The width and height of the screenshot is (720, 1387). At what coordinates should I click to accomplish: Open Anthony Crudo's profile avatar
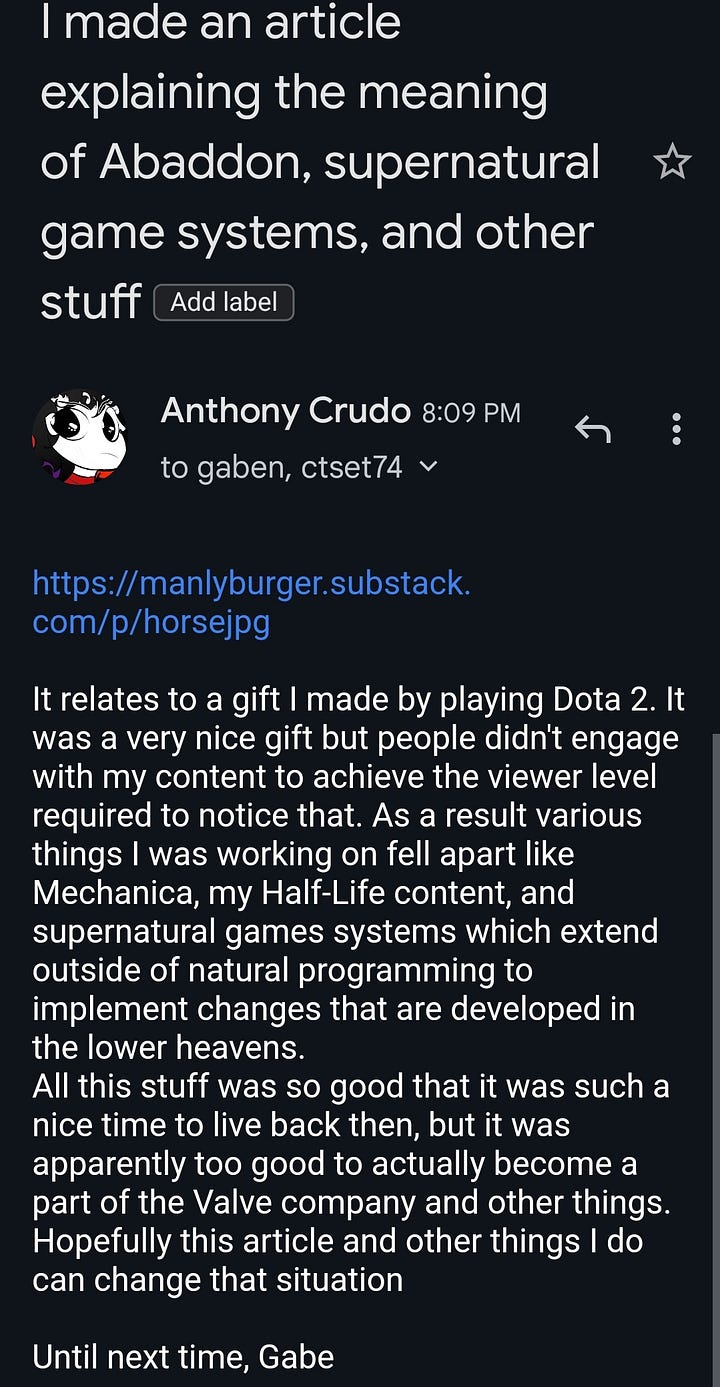(x=80, y=437)
